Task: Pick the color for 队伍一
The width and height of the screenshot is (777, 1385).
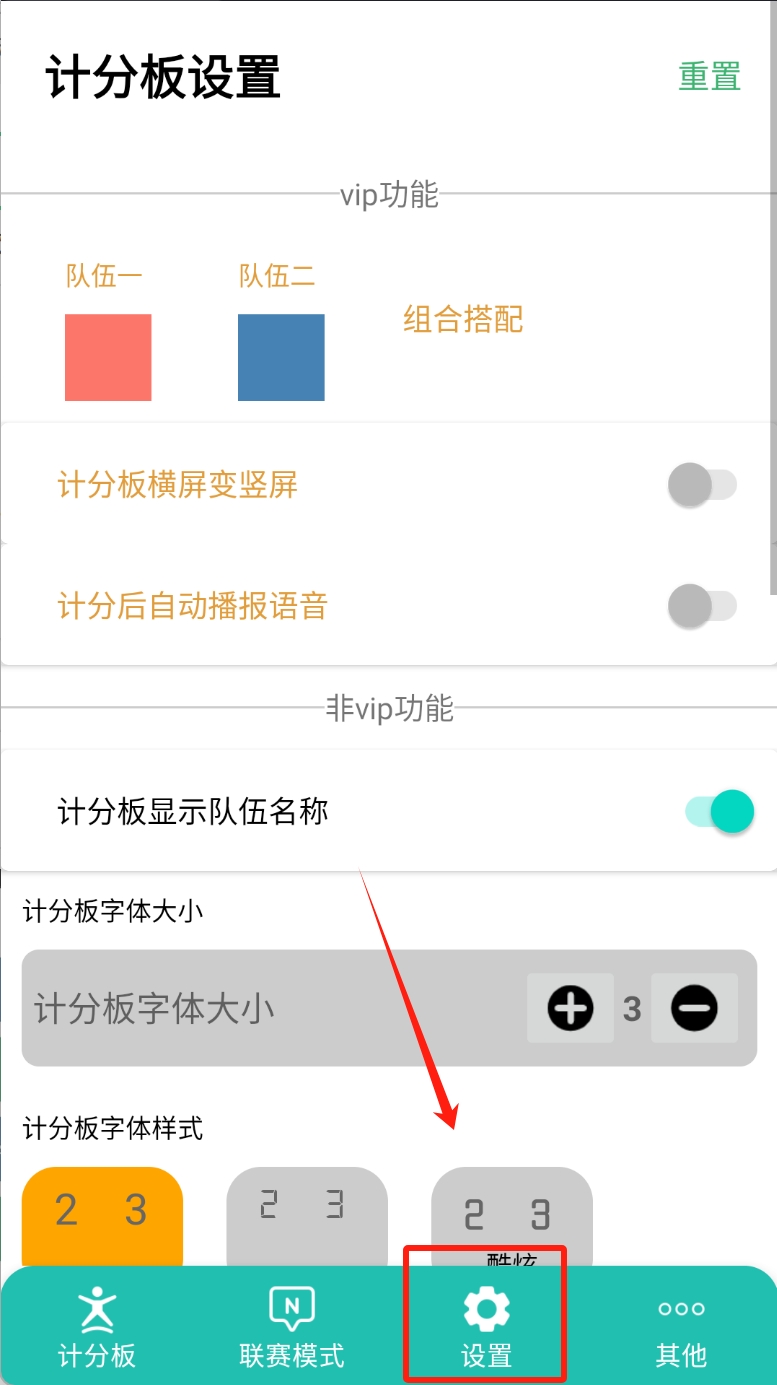Action: (108, 357)
